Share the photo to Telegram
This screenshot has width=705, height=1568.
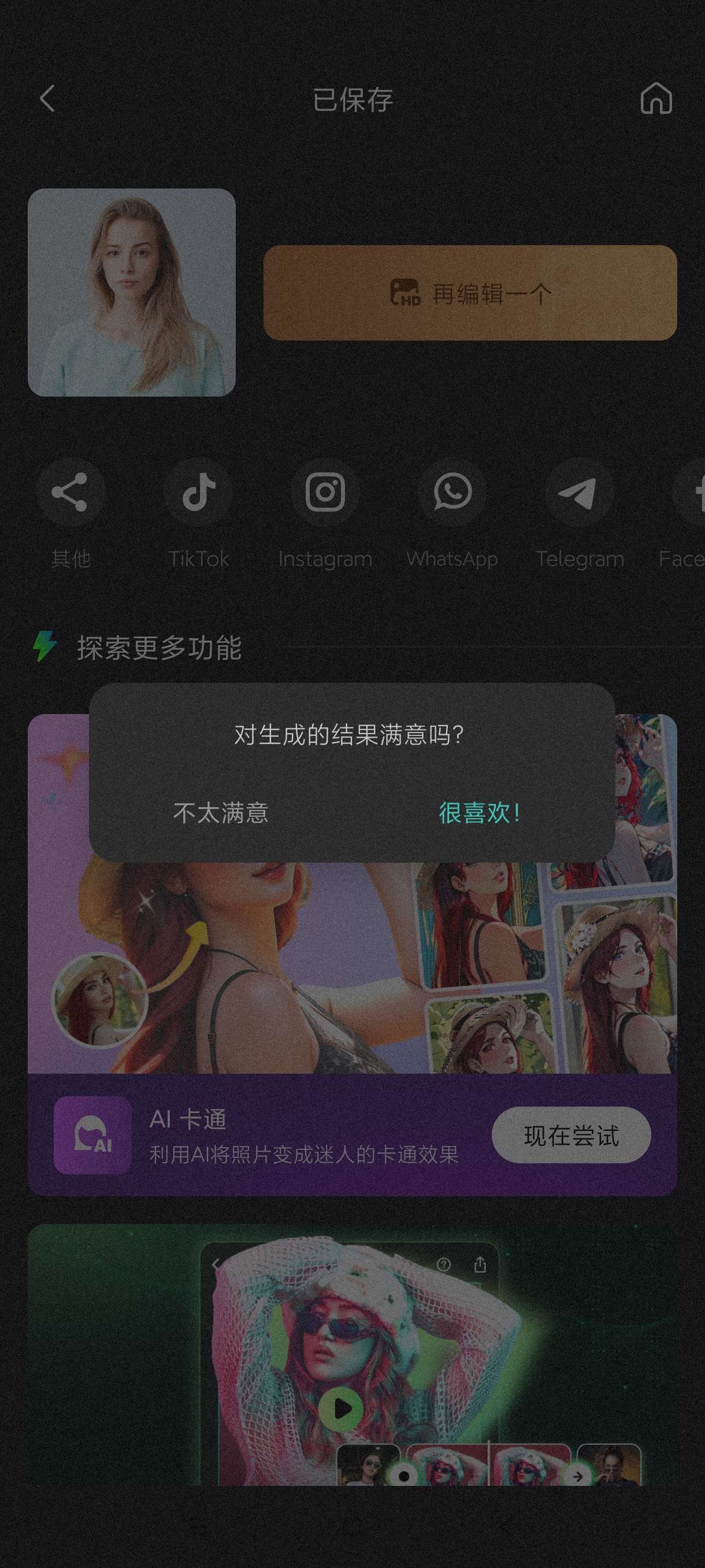[578, 492]
